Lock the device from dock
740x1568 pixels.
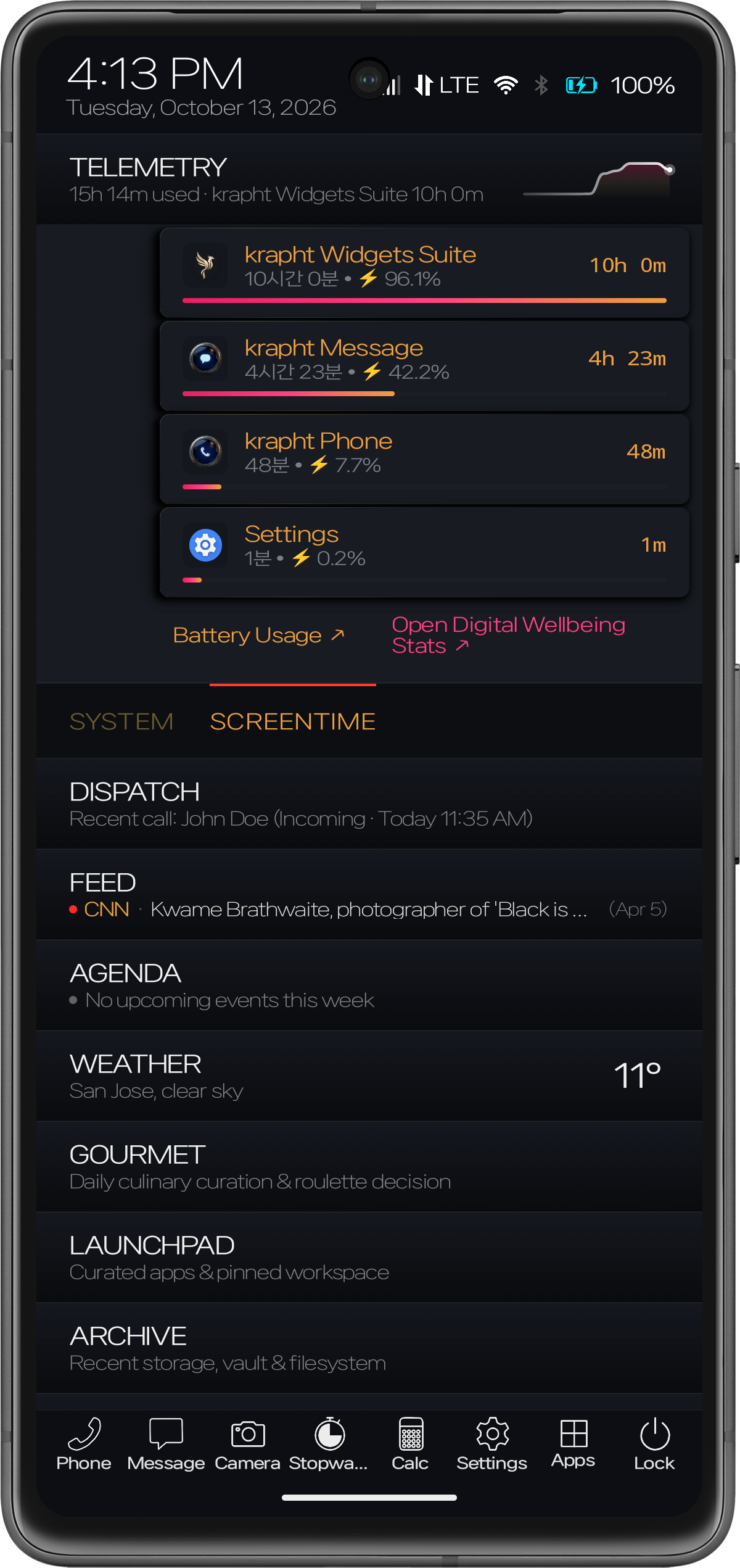click(654, 1445)
